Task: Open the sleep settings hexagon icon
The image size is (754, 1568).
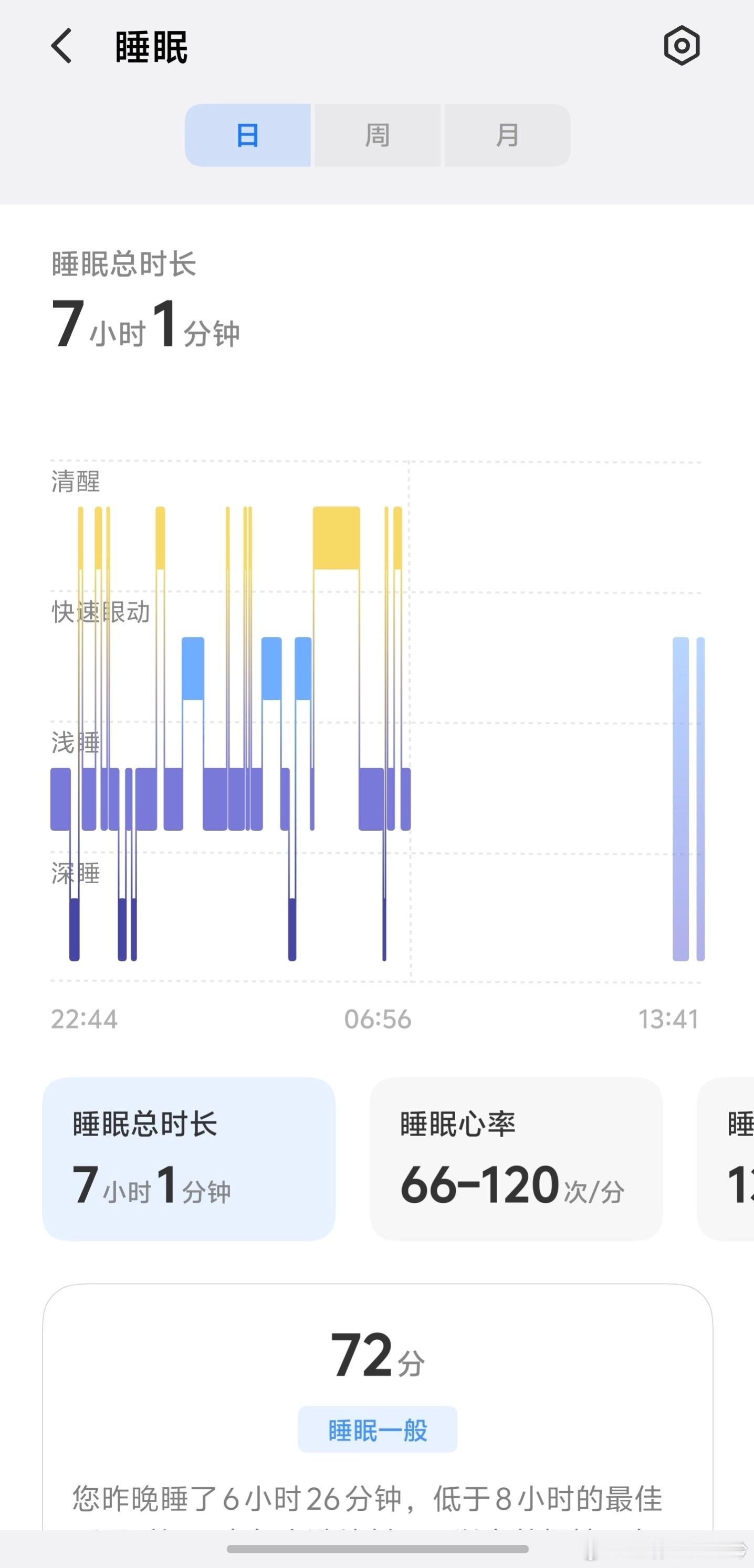Action: (682, 46)
